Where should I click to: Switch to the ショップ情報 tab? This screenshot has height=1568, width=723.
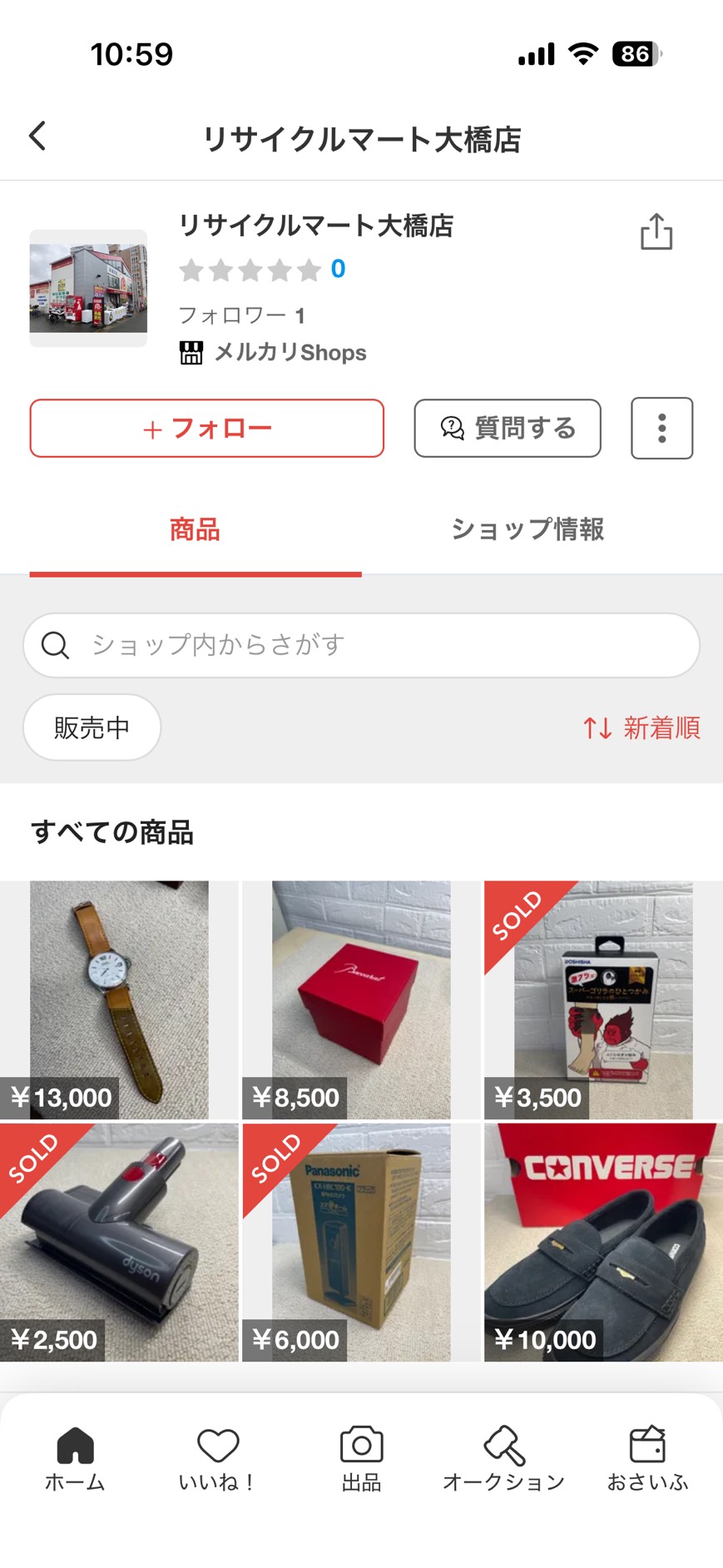click(x=527, y=529)
